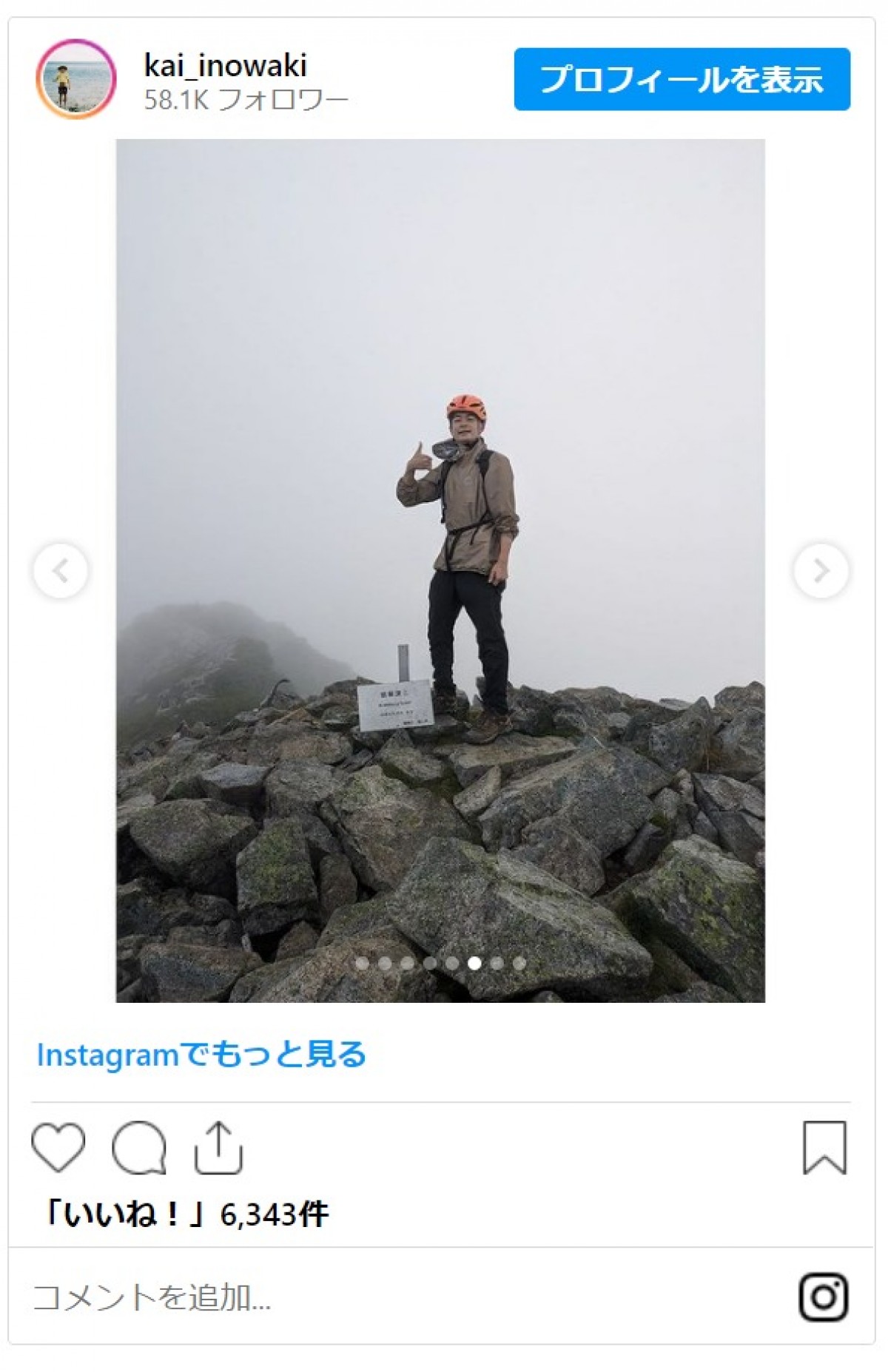Open the mountain summit photo post
This screenshot has height=1372, width=888.
point(440,570)
